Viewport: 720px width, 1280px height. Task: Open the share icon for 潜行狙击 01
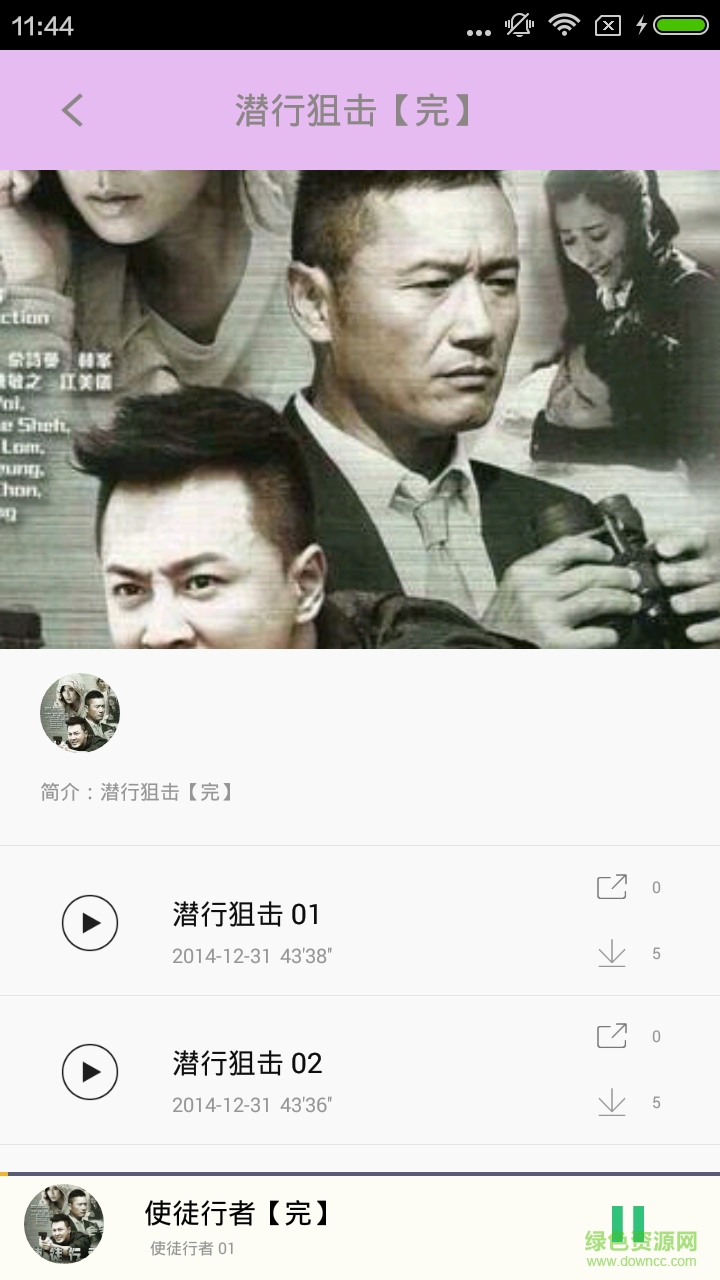tap(613, 886)
